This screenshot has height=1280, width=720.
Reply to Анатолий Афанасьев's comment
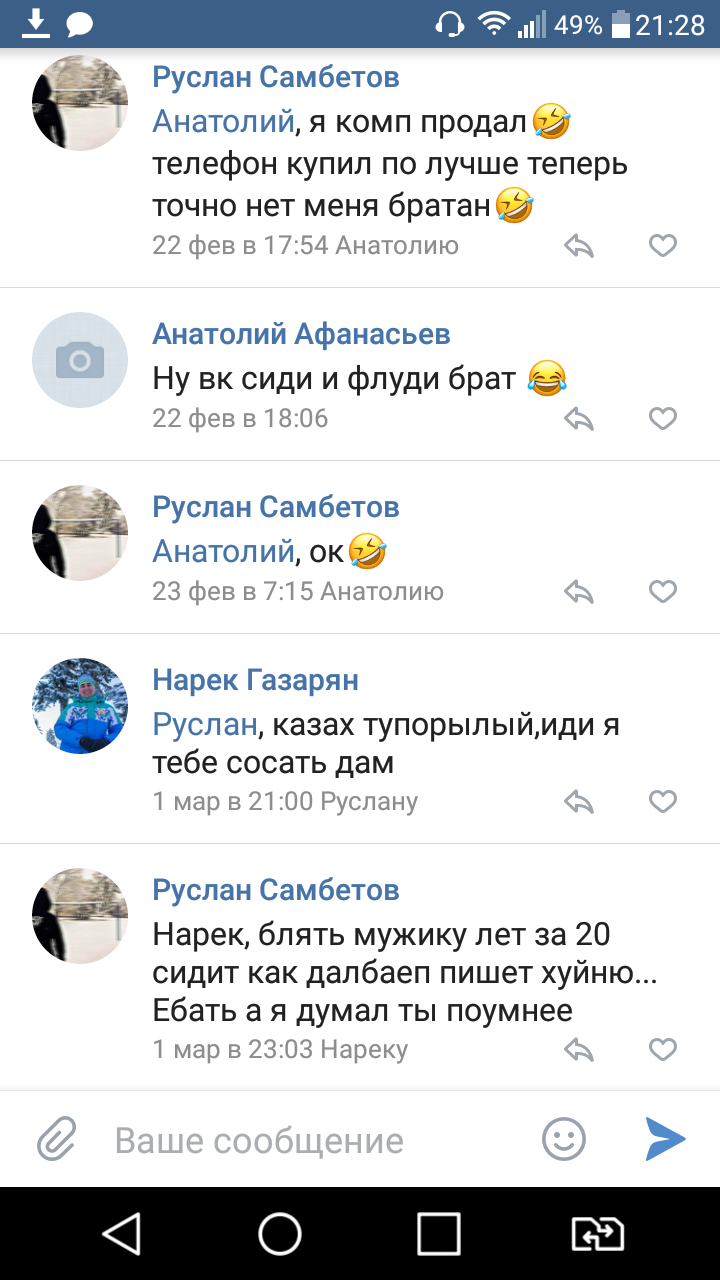[580, 418]
